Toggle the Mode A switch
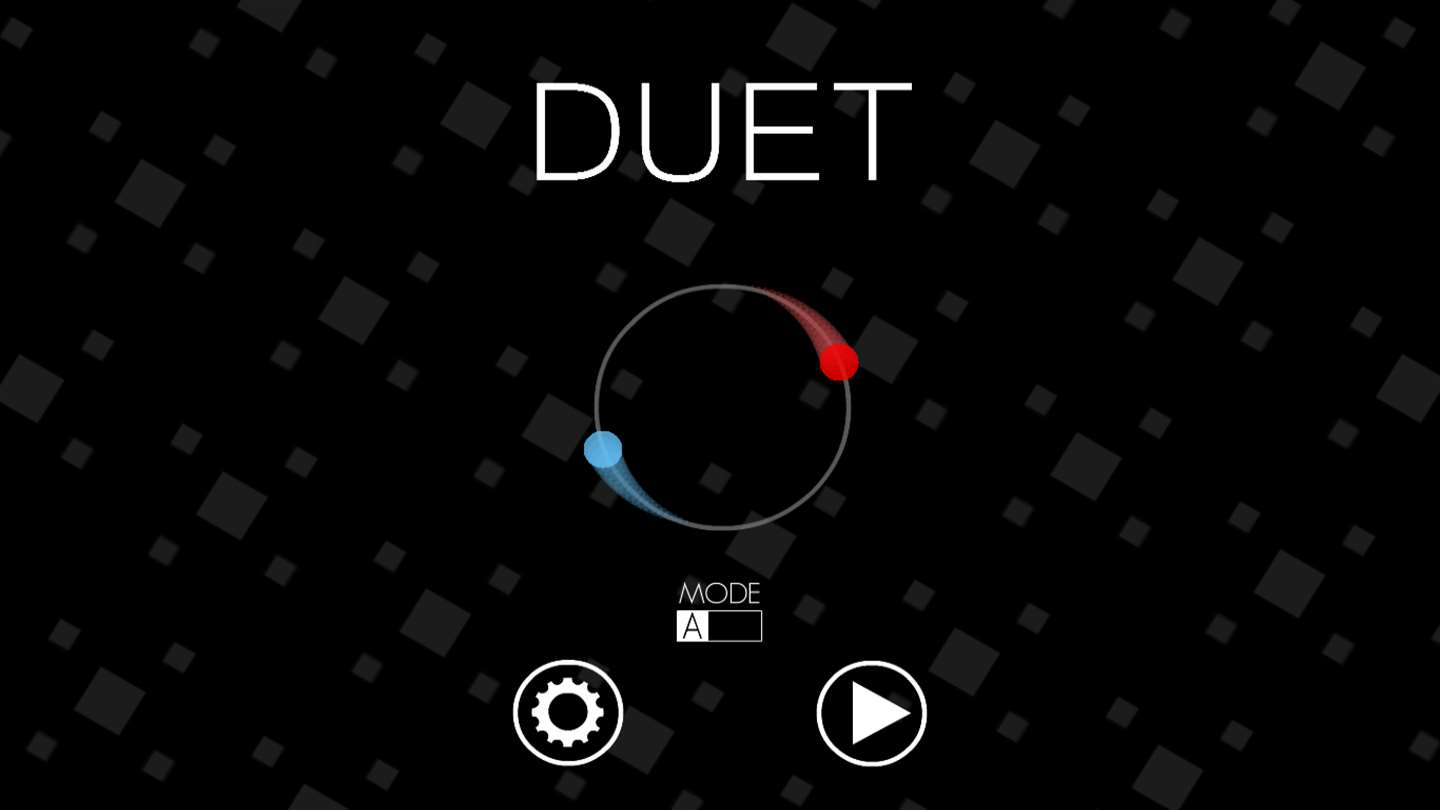1440x810 pixels. (x=719, y=626)
